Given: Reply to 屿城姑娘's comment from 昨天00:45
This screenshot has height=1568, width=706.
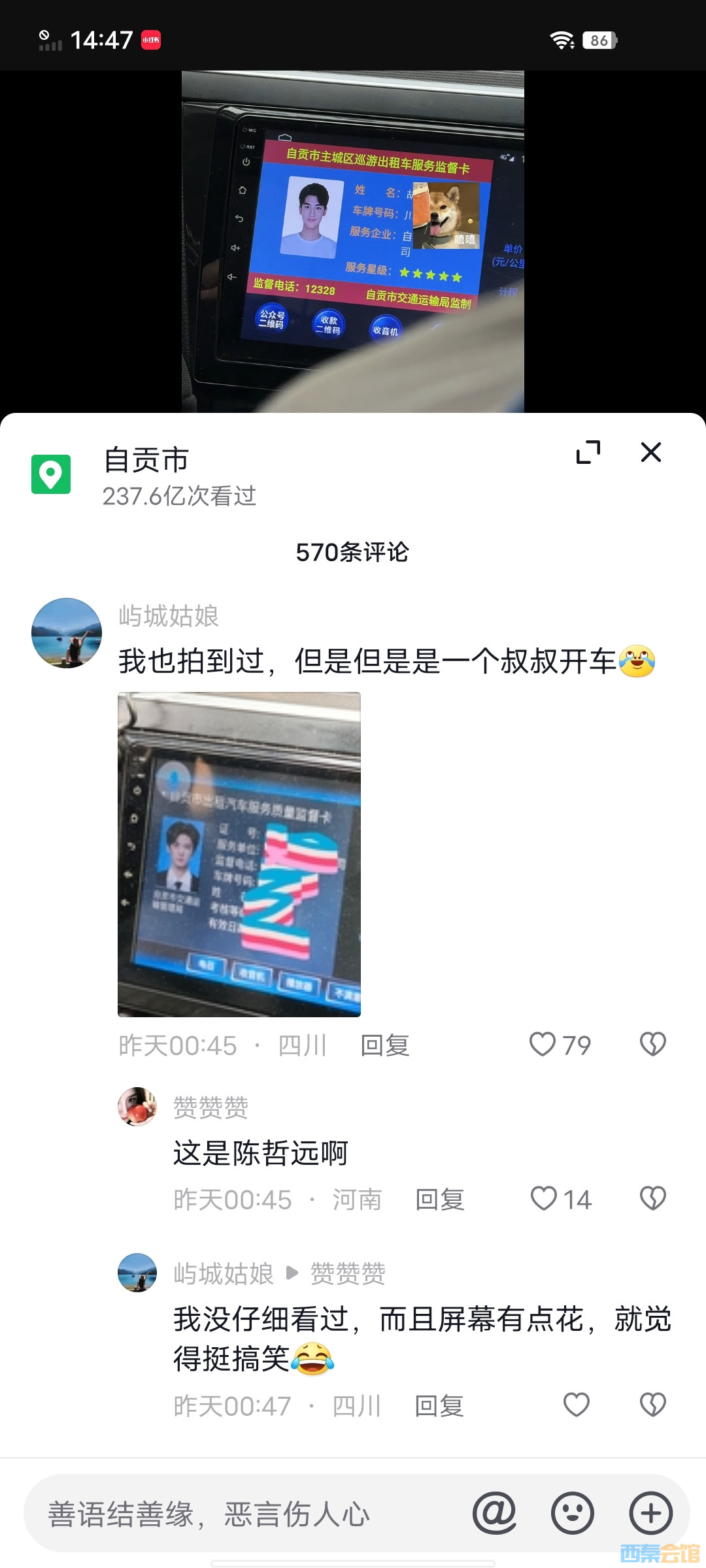Looking at the screenshot, I should tap(385, 1045).
